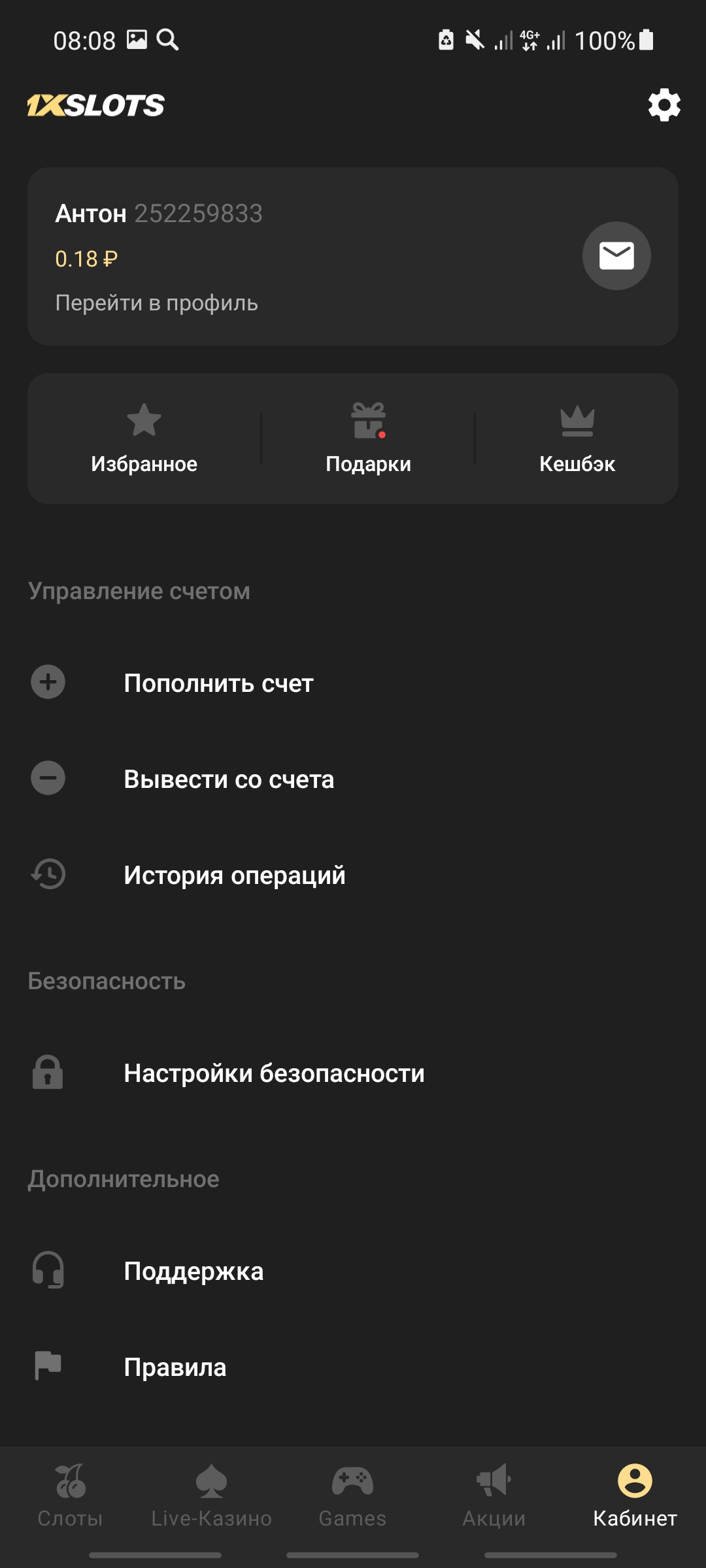Open the settings gear icon
Screen dimensions: 706x1568
tap(664, 105)
